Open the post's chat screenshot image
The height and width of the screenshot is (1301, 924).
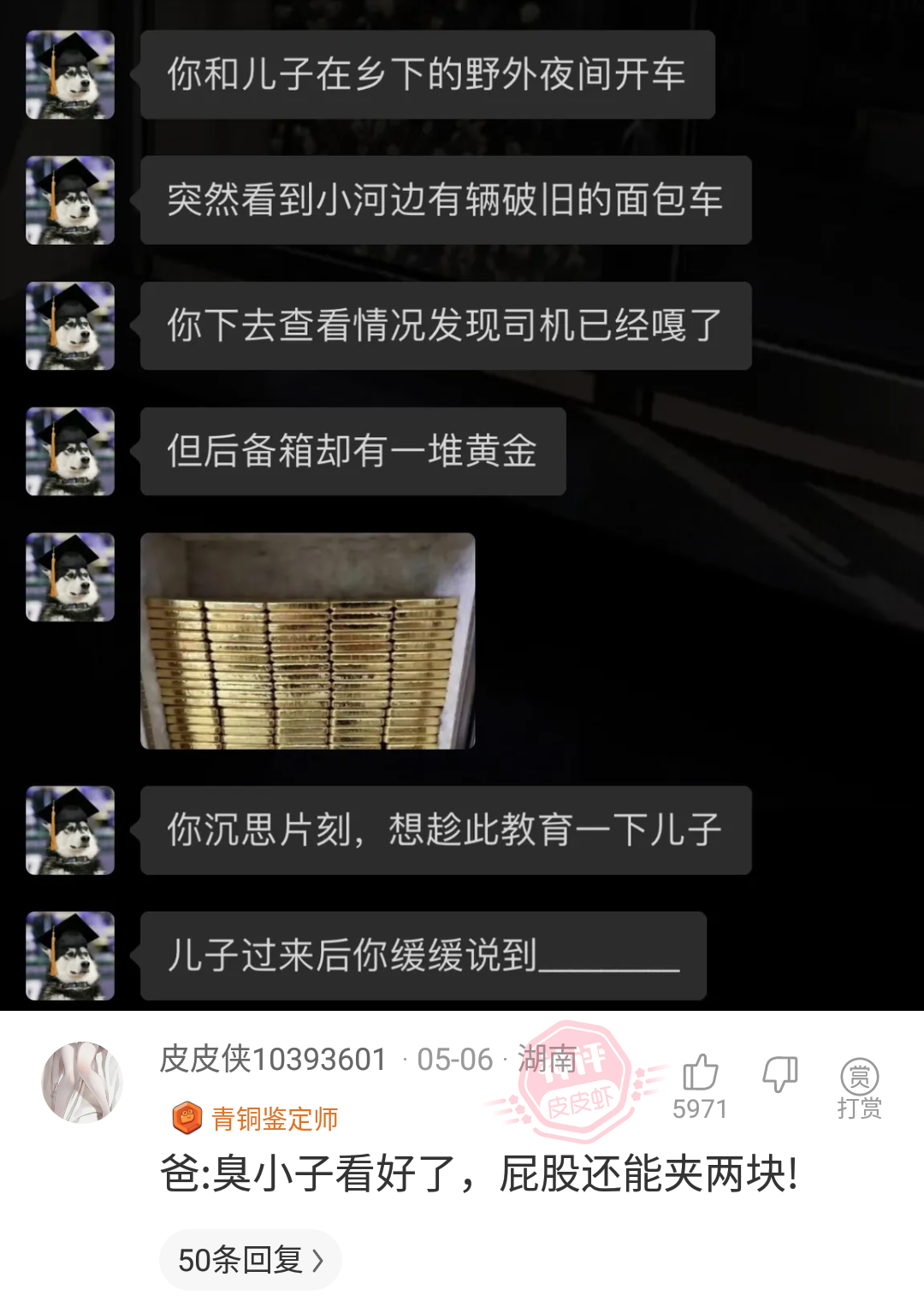462,505
